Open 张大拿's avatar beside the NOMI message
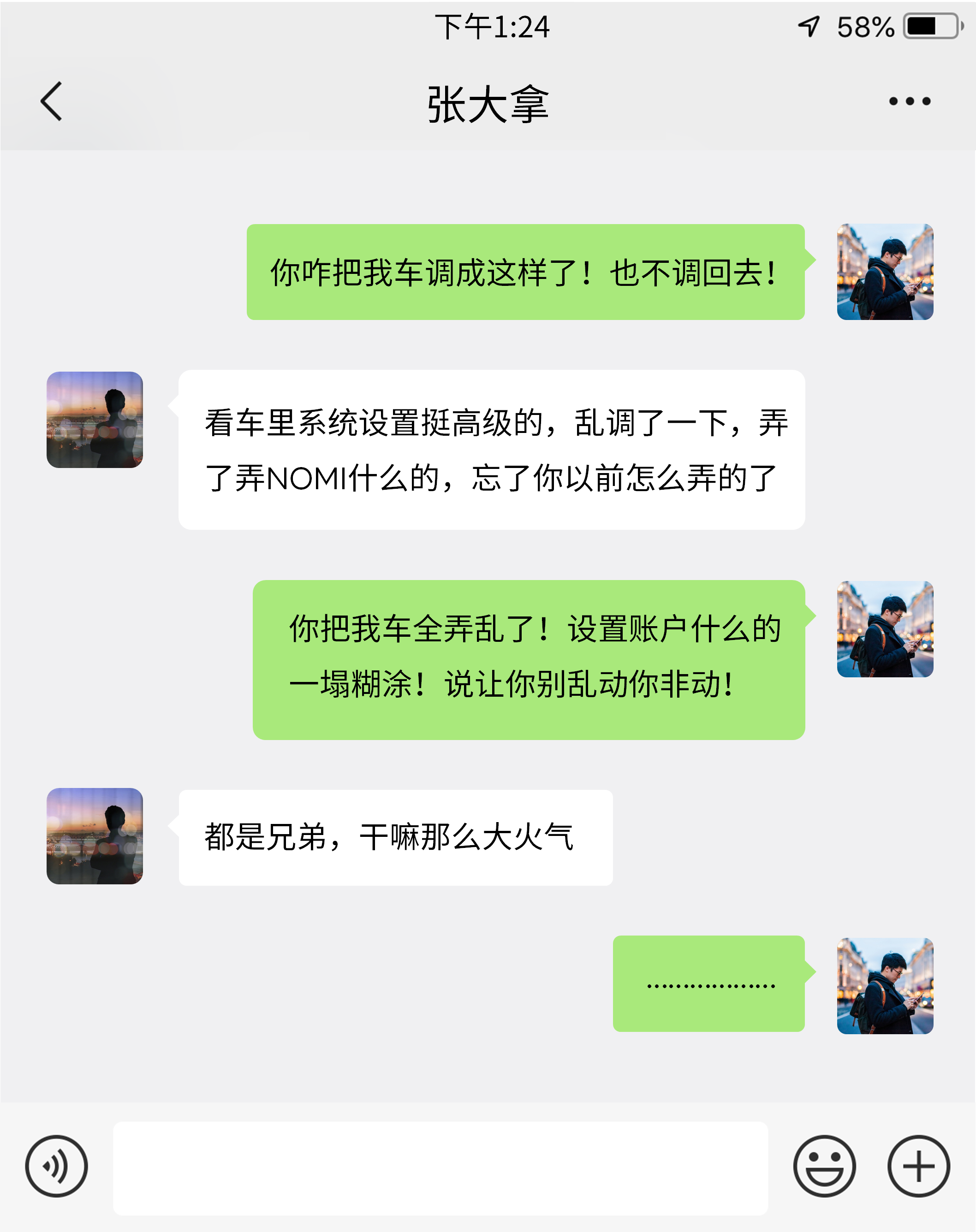This screenshot has height=1232, width=976. tap(95, 420)
